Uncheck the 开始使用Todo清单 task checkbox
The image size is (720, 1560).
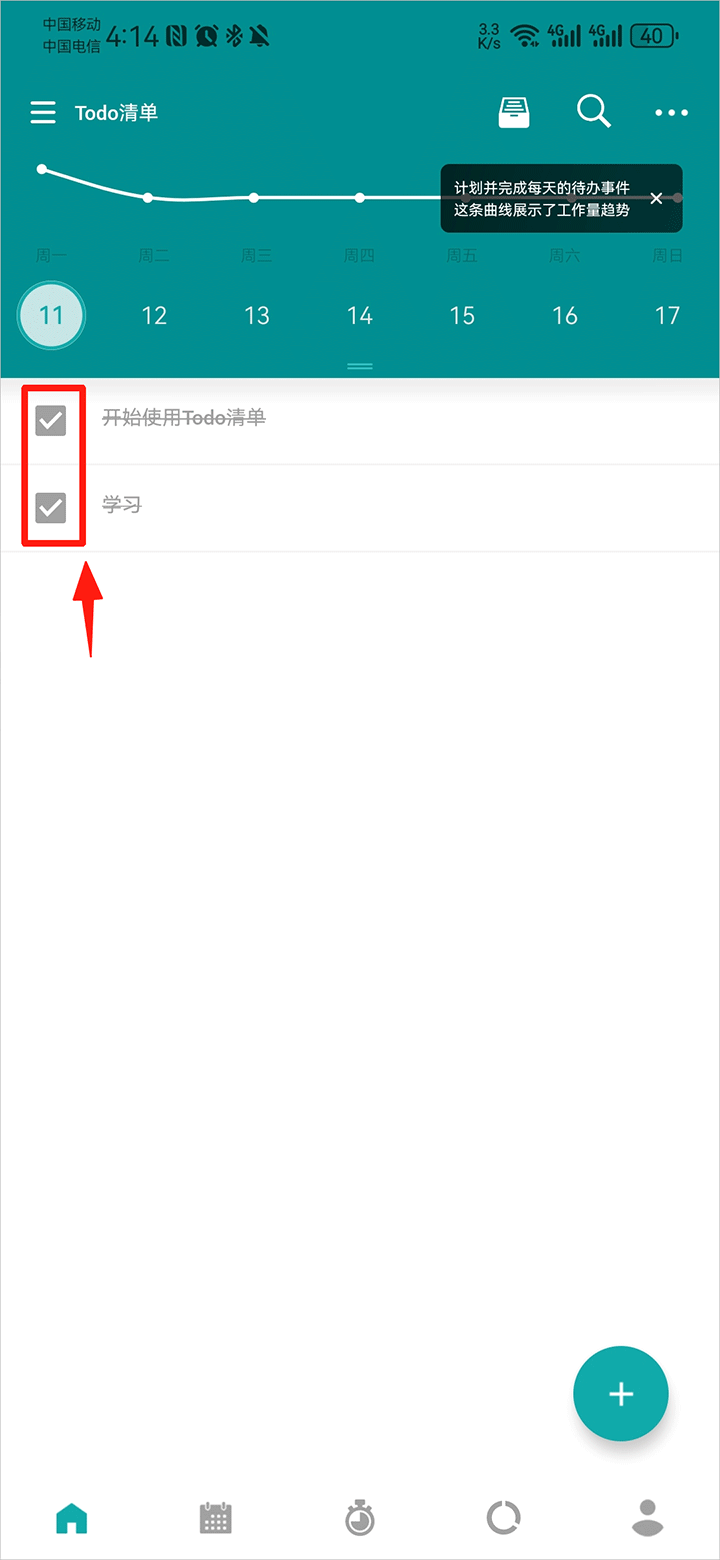[x=51, y=421]
